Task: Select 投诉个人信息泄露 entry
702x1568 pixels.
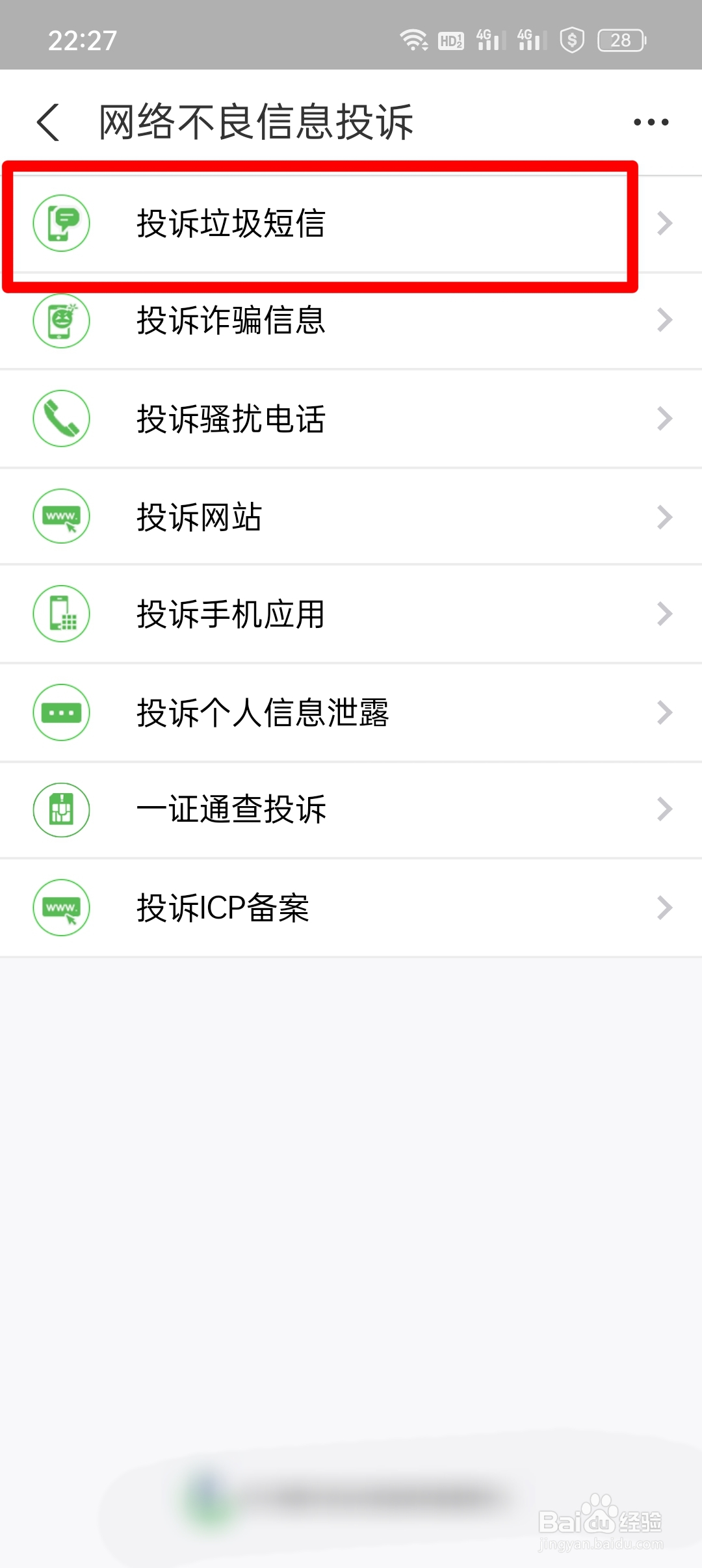Action: [351, 712]
